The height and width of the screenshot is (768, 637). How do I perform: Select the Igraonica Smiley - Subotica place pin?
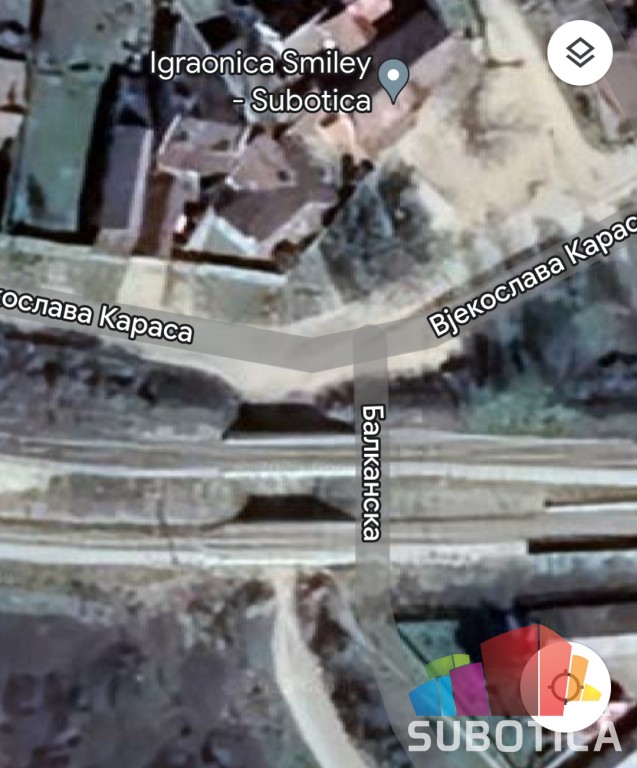(395, 80)
